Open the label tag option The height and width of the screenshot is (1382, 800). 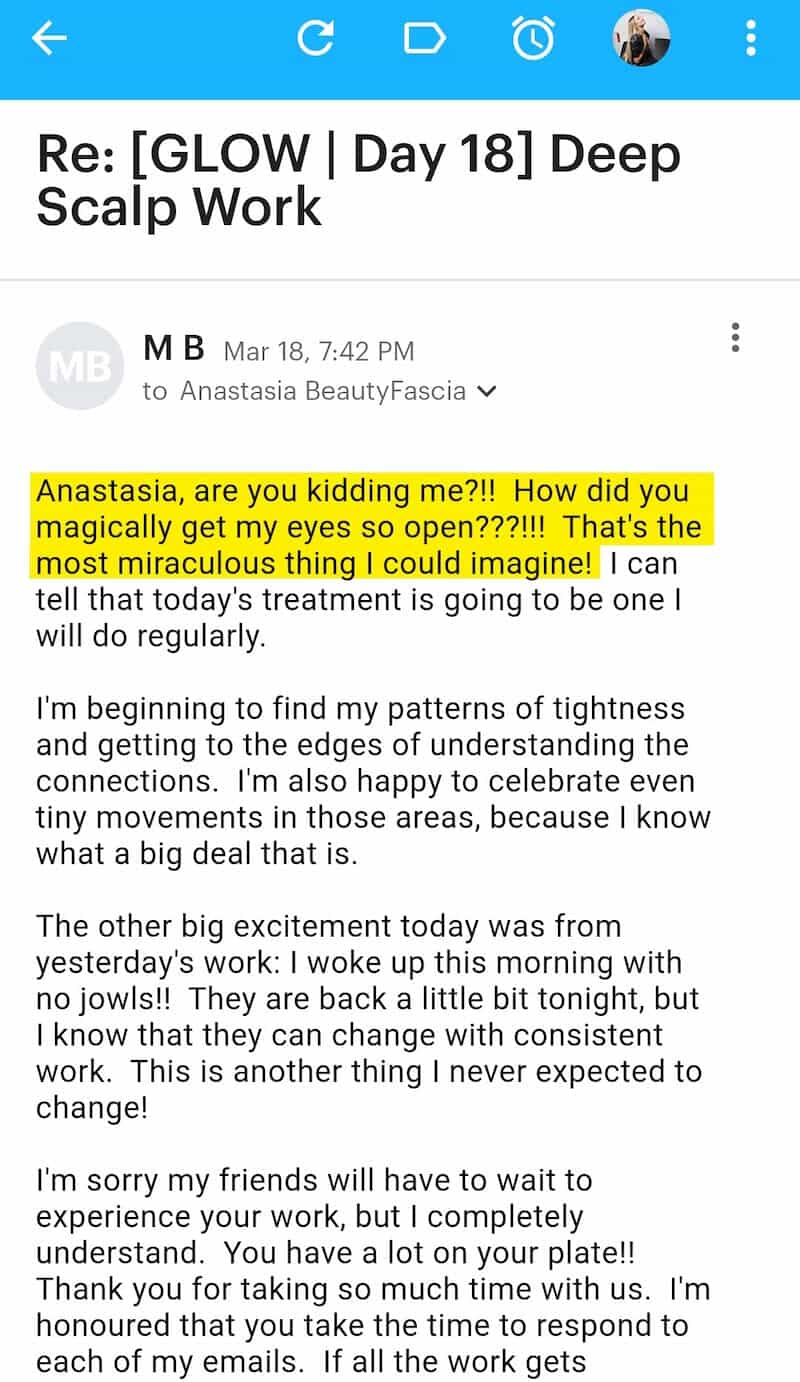pyautogui.click(x=424, y=39)
